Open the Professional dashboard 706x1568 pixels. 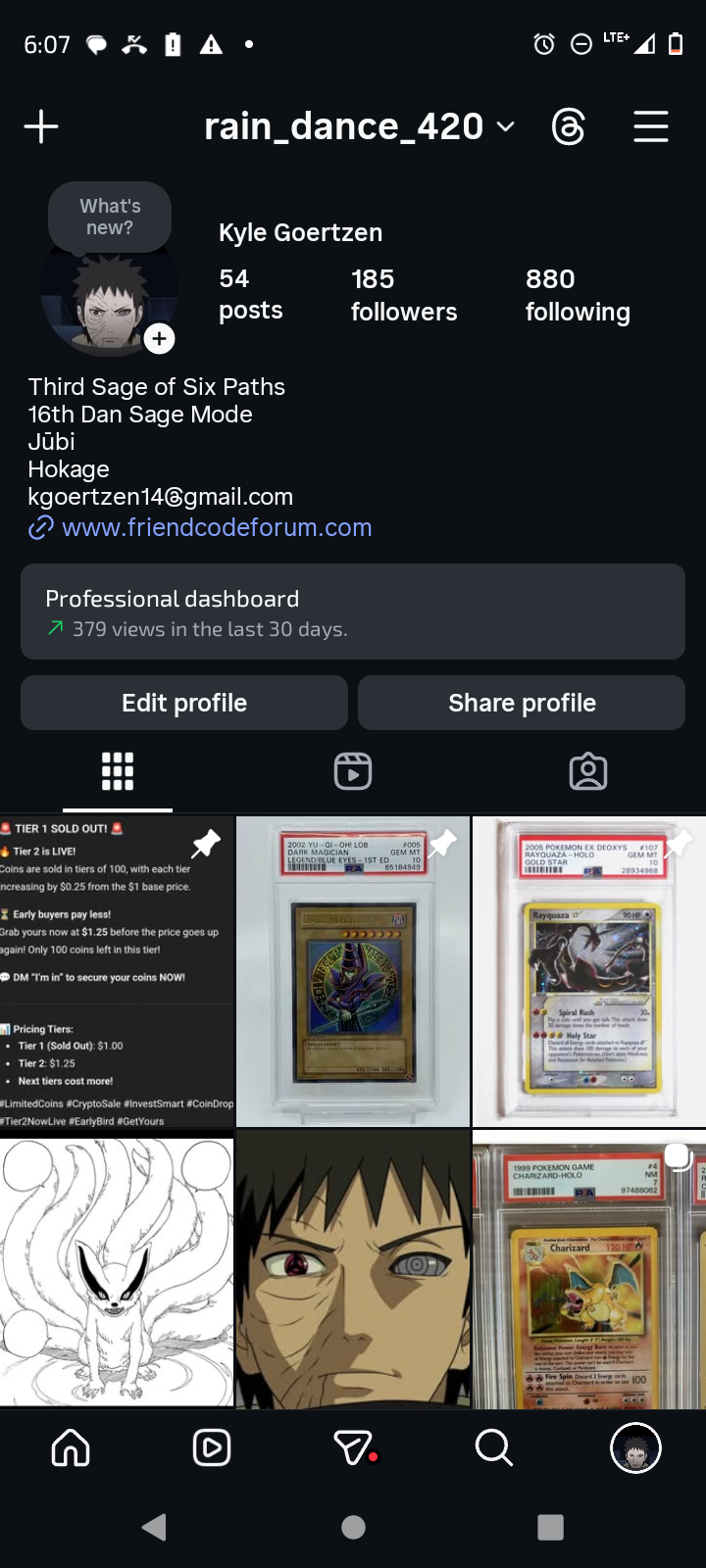[352, 612]
